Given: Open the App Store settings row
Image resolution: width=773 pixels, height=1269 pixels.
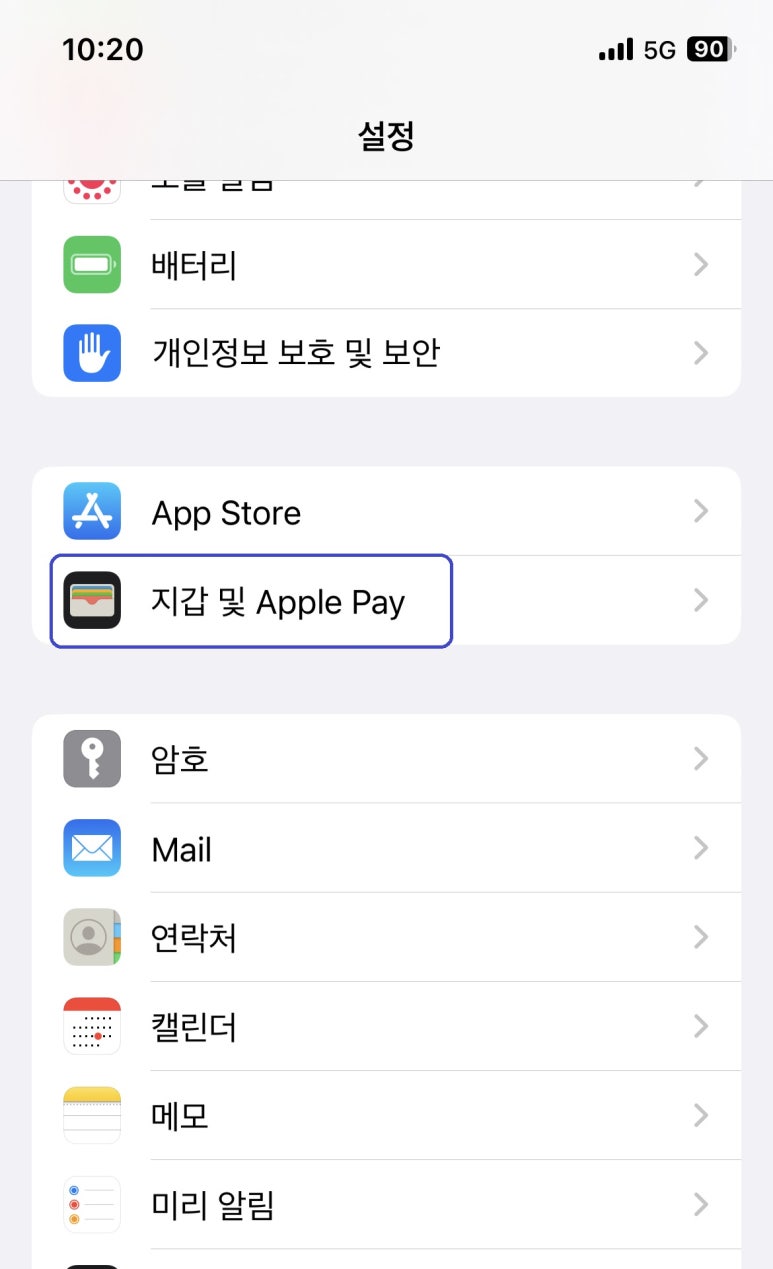Looking at the screenshot, I should coord(386,512).
